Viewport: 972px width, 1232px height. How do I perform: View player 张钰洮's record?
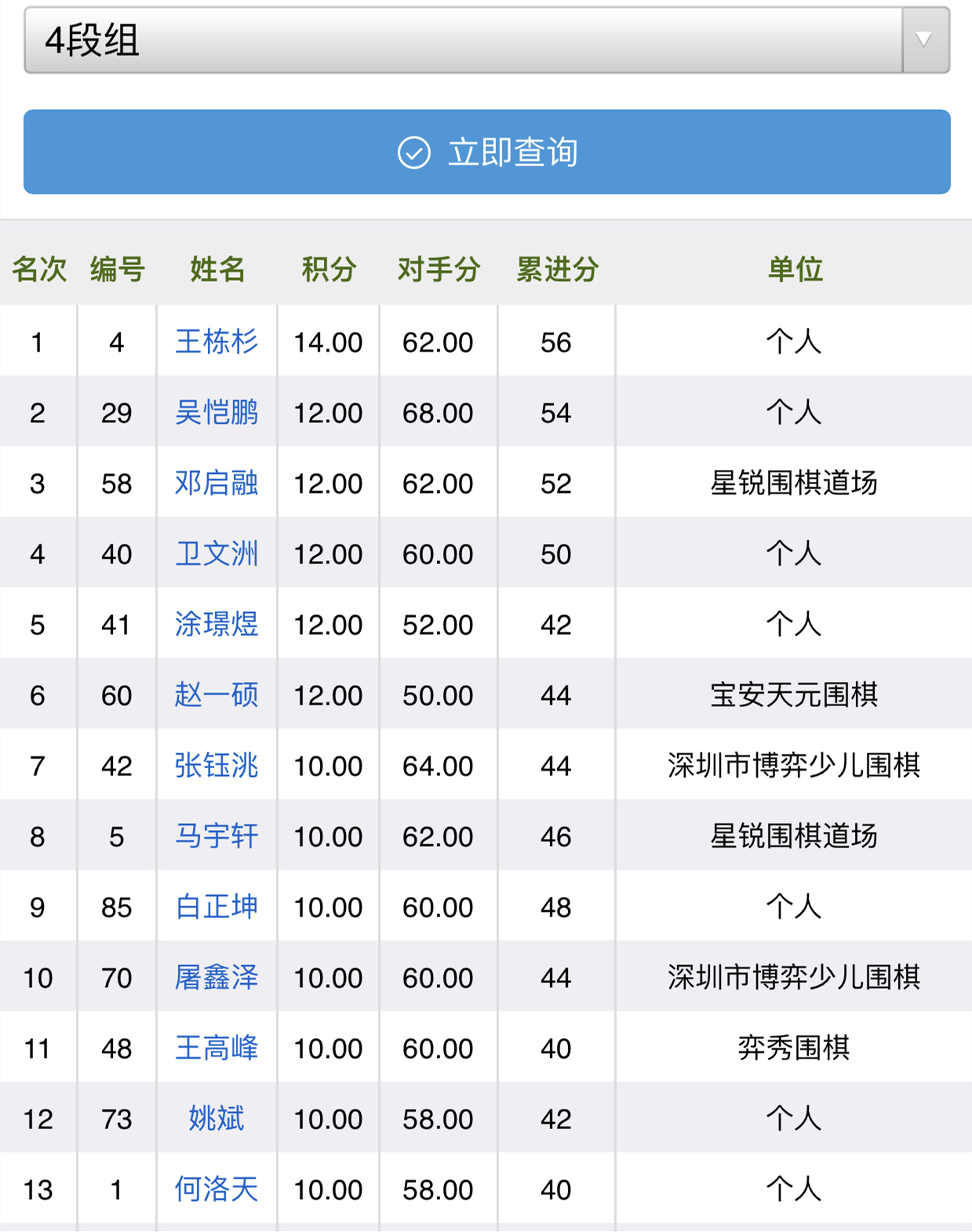[x=217, y=766]
